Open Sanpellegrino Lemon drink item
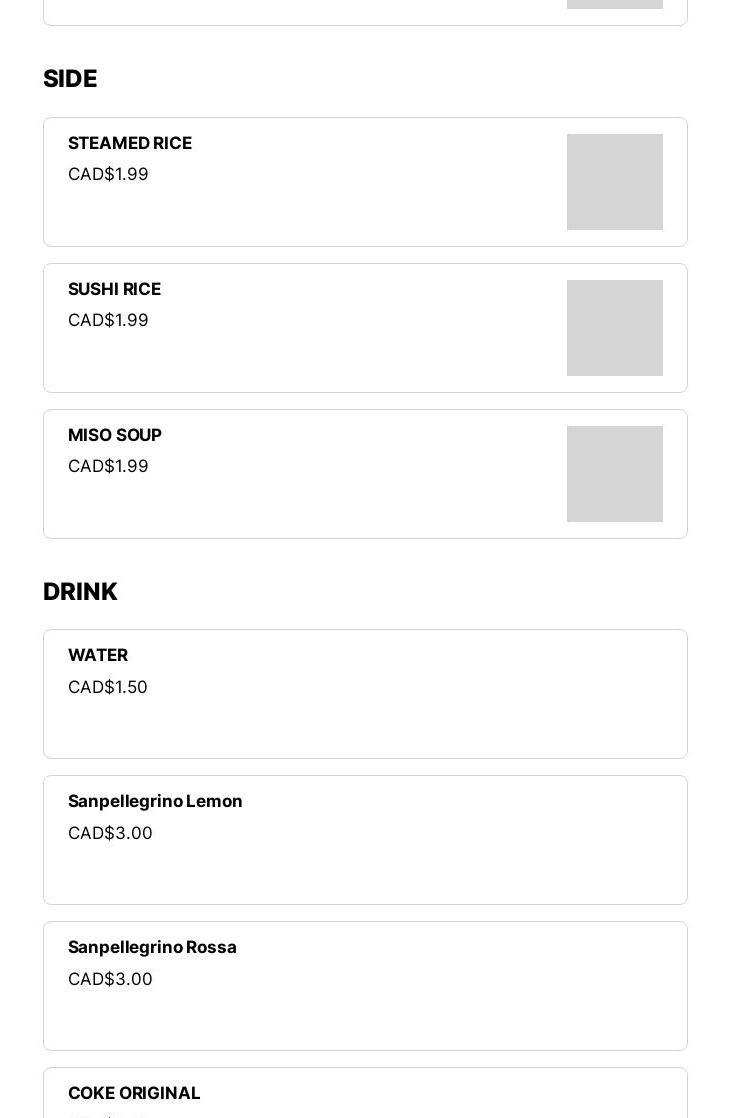 coord(365,840)
